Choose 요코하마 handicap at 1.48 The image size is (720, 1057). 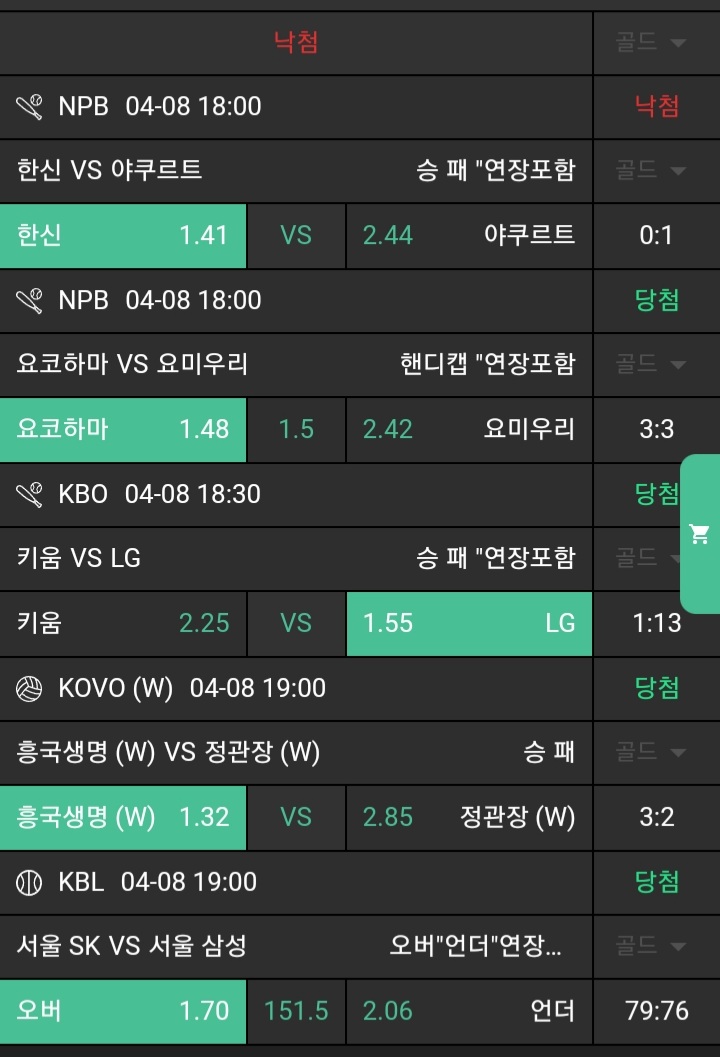click(123, 429)
